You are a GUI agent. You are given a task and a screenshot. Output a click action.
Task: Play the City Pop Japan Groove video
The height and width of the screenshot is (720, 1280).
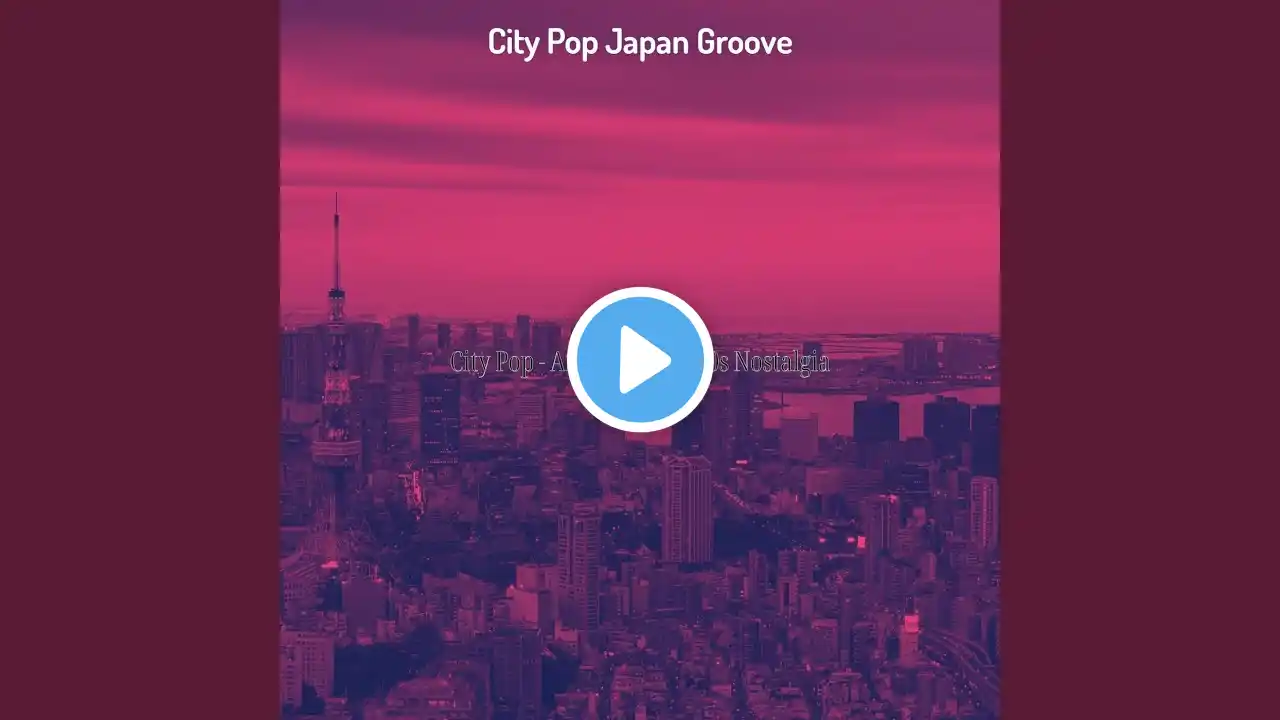pos(640,359)
